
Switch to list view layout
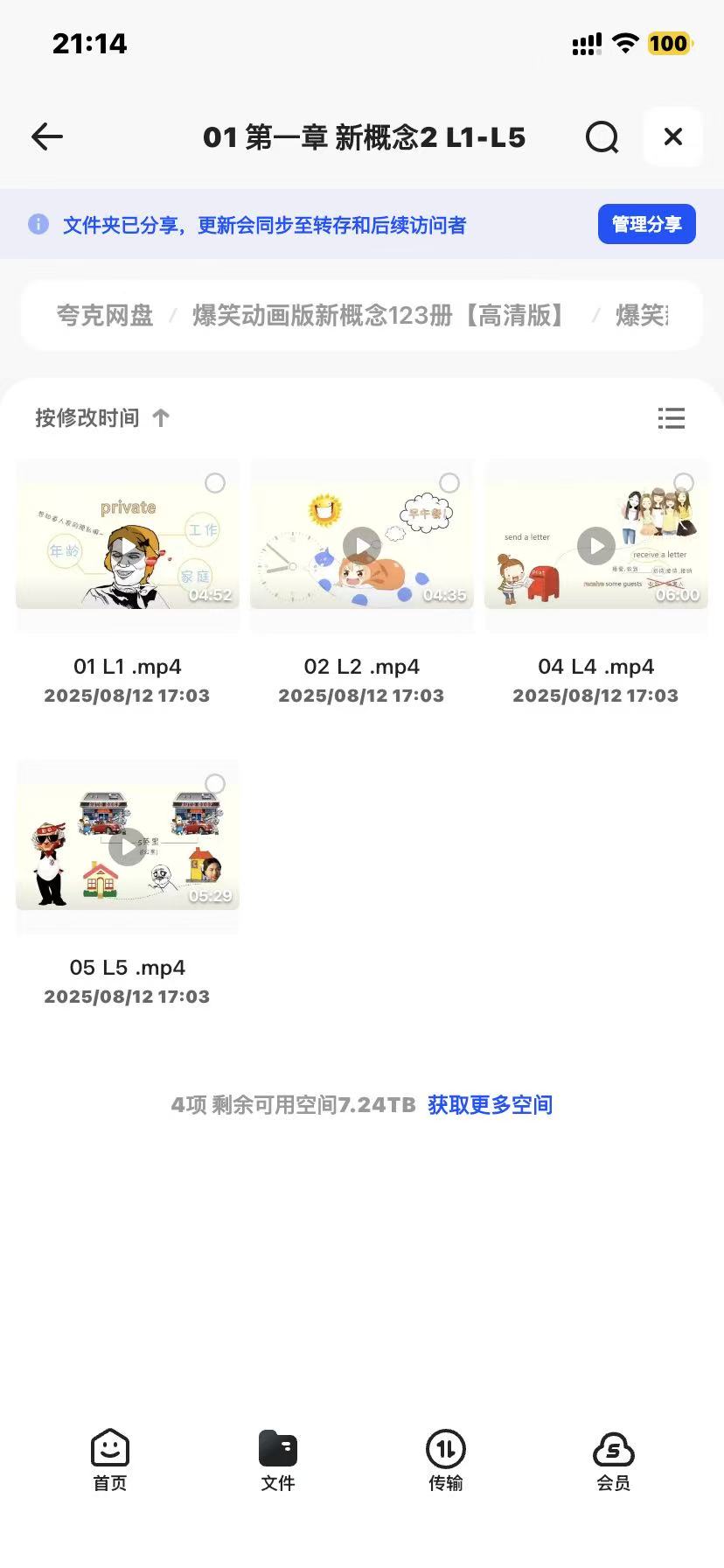pos(671,418)
